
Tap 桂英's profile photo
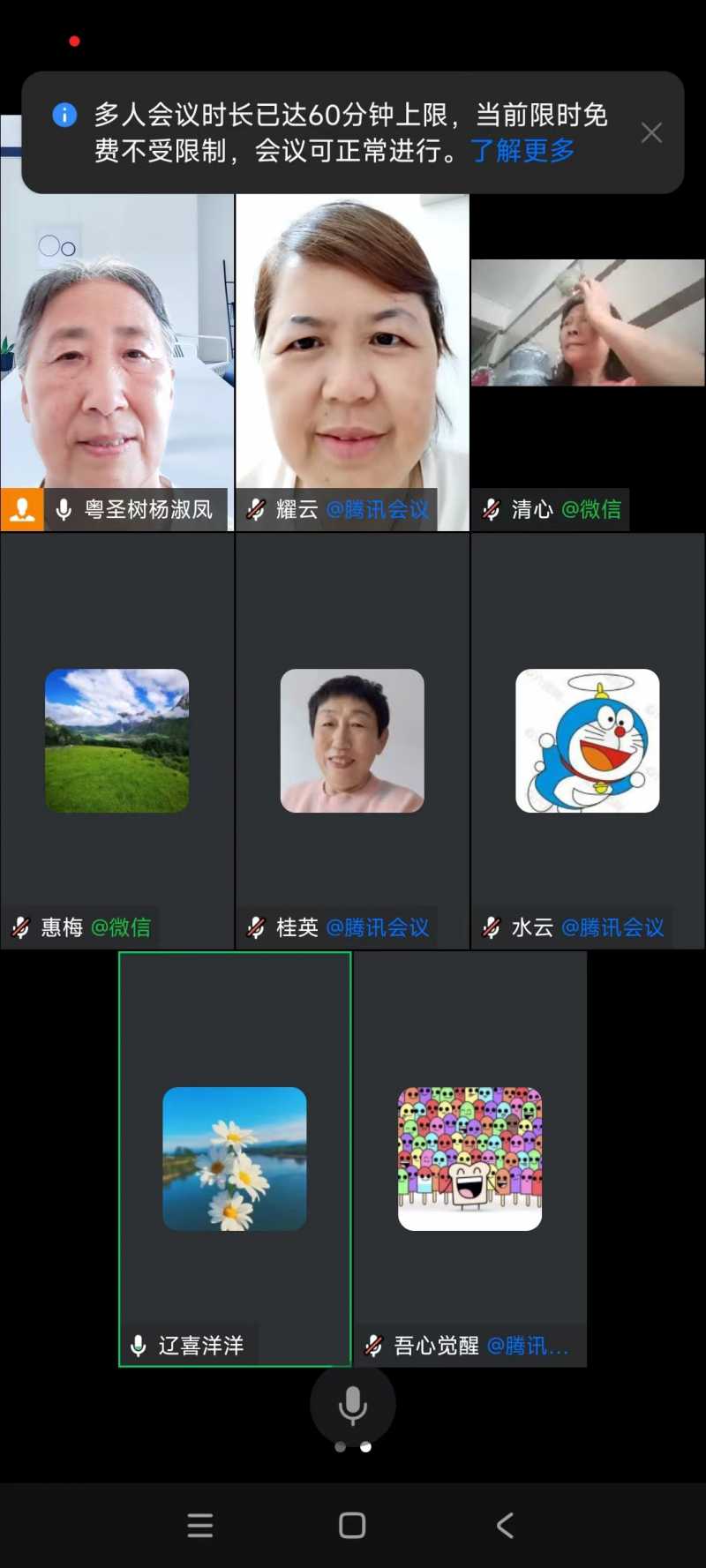pos(352,740)
